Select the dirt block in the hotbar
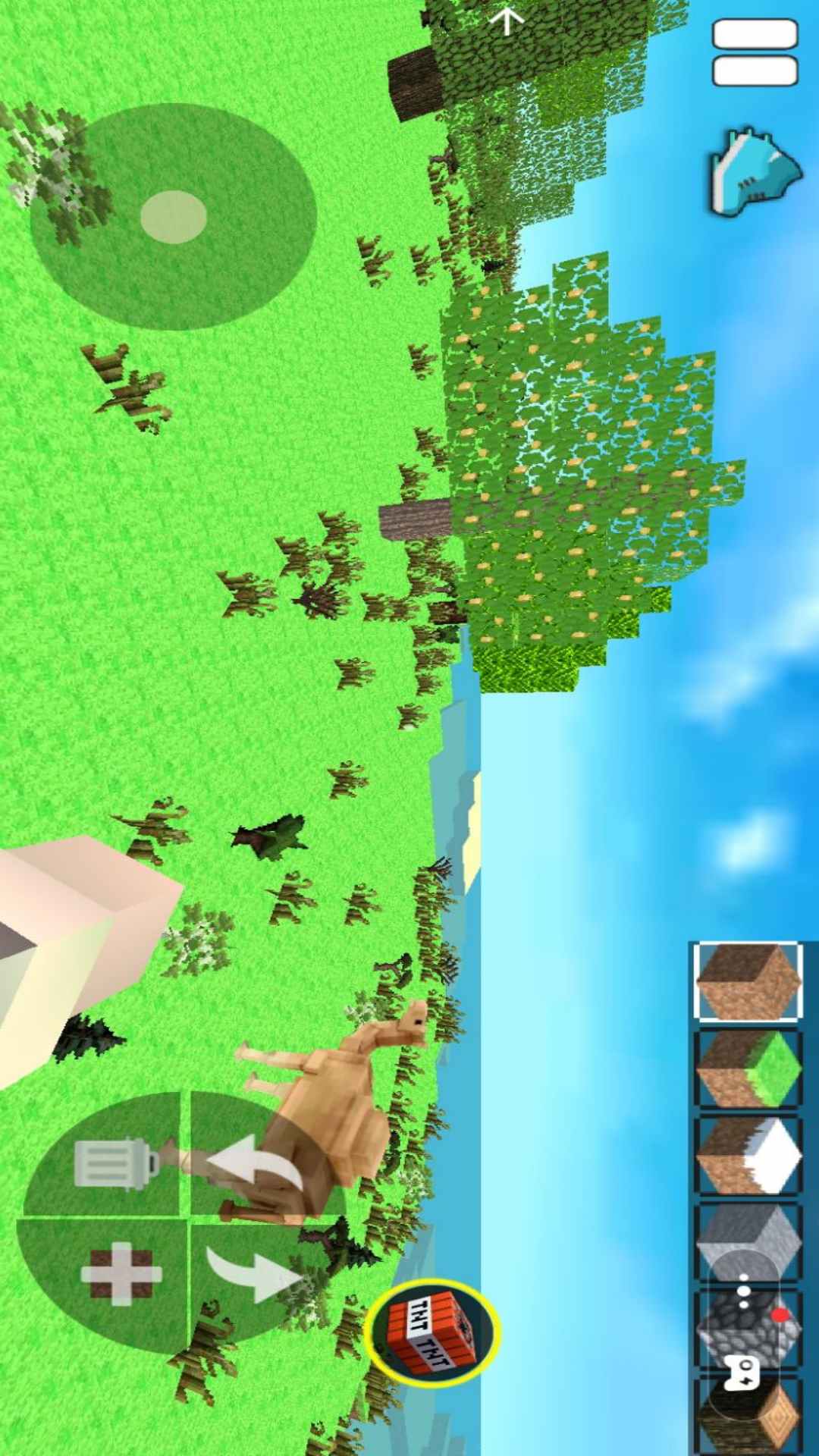The width and height of the screenshot is (819, 1456). 748,982
